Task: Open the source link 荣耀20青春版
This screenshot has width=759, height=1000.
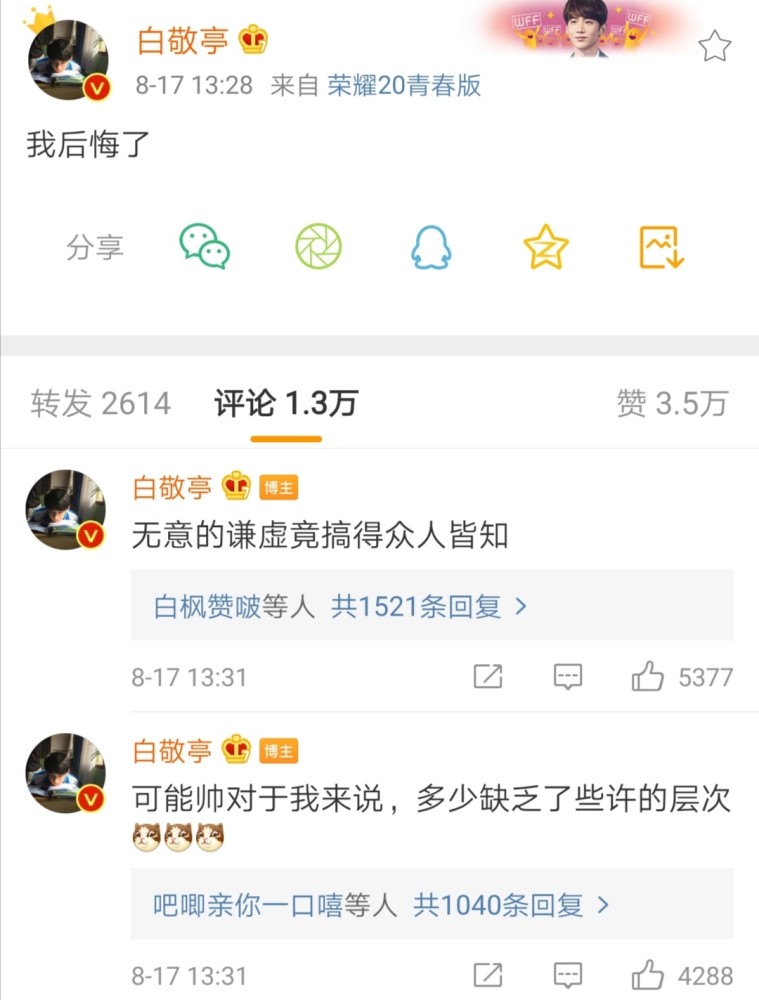Action: pyautogui.click(x=404, y=85)
